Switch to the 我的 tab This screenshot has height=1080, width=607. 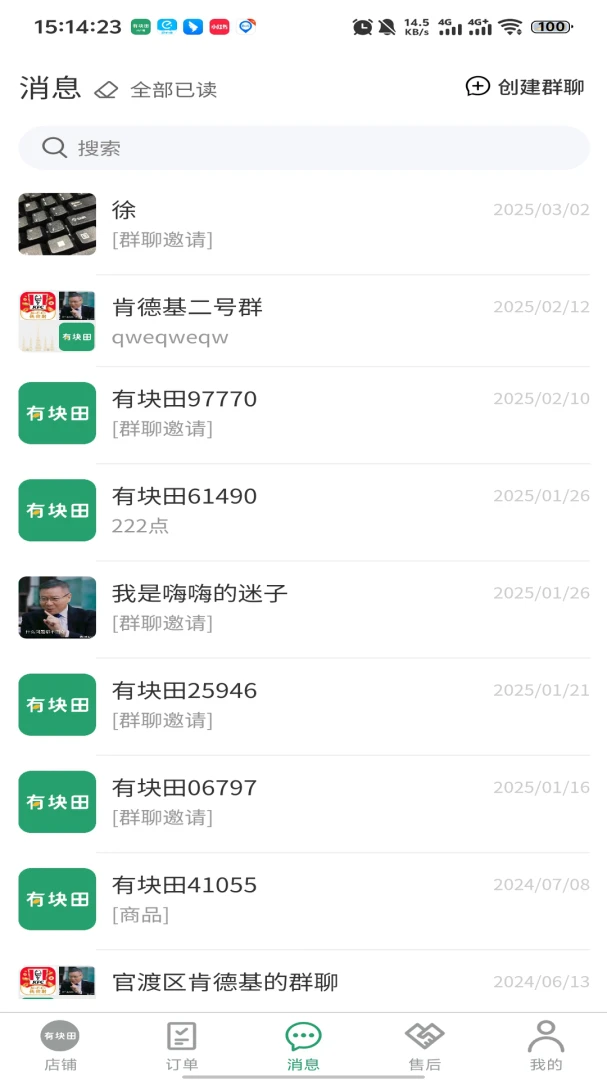click(546, 1046)
